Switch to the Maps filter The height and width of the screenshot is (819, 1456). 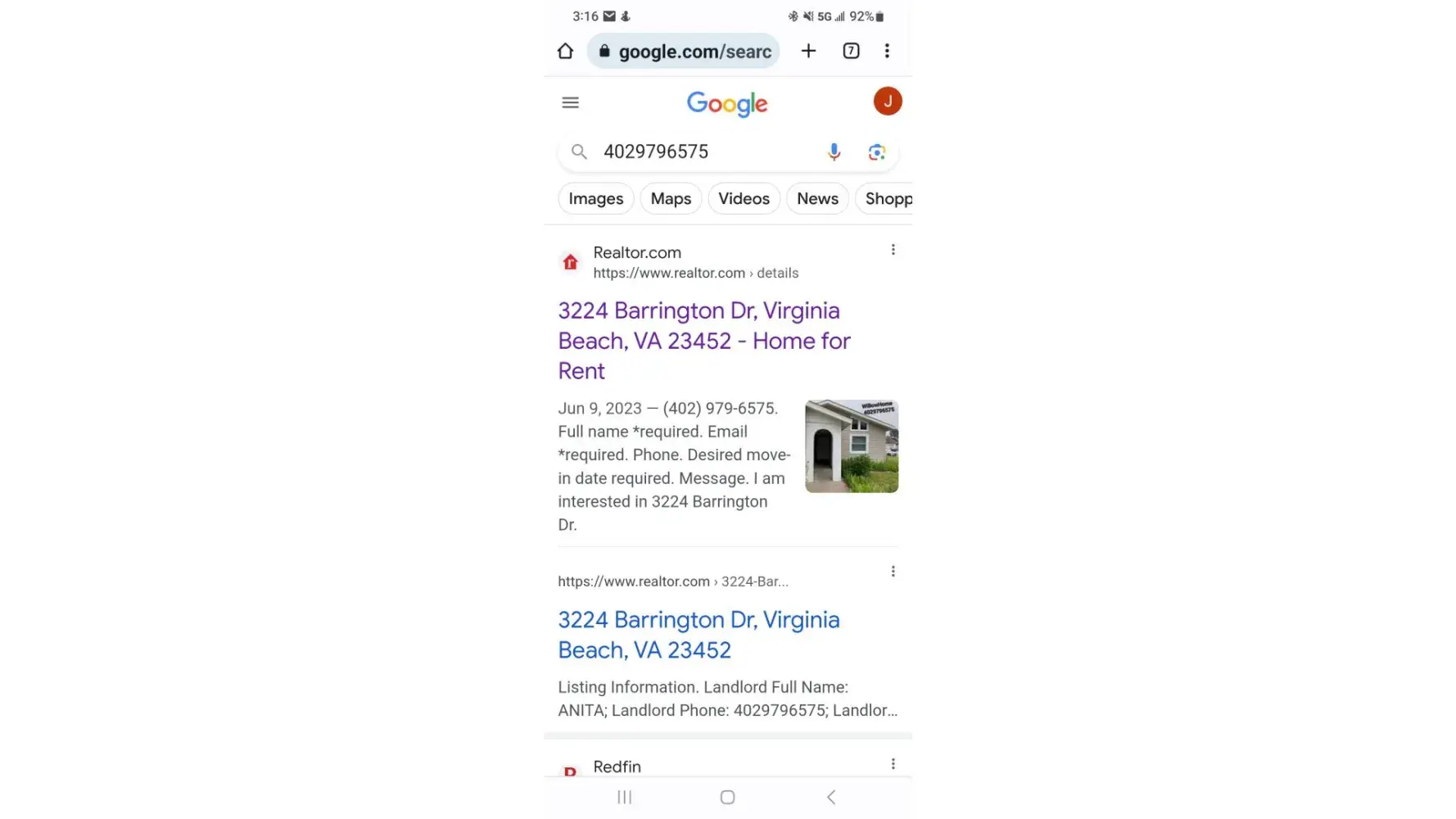[671, 199]
